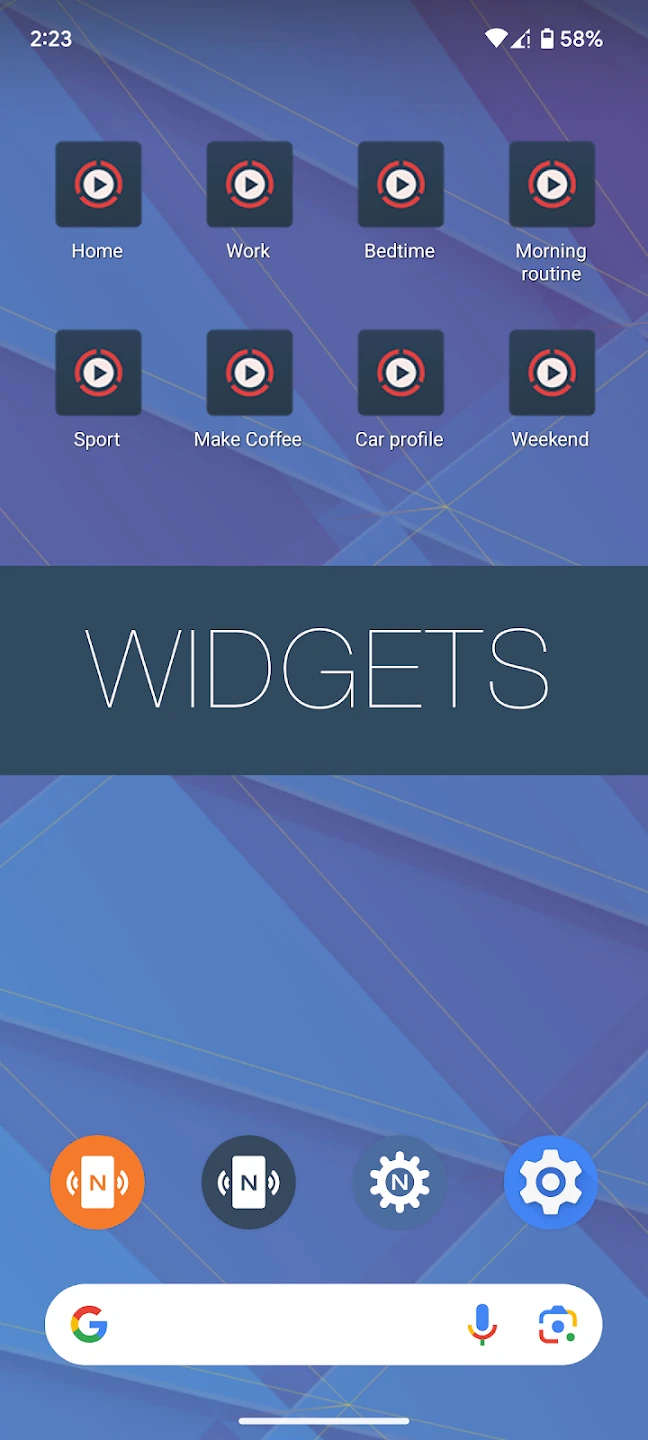Screen dimensions: 648x1440
Task: Trigger the Sport profile widget
Action: pyautogui.click(x=98, y=373)
